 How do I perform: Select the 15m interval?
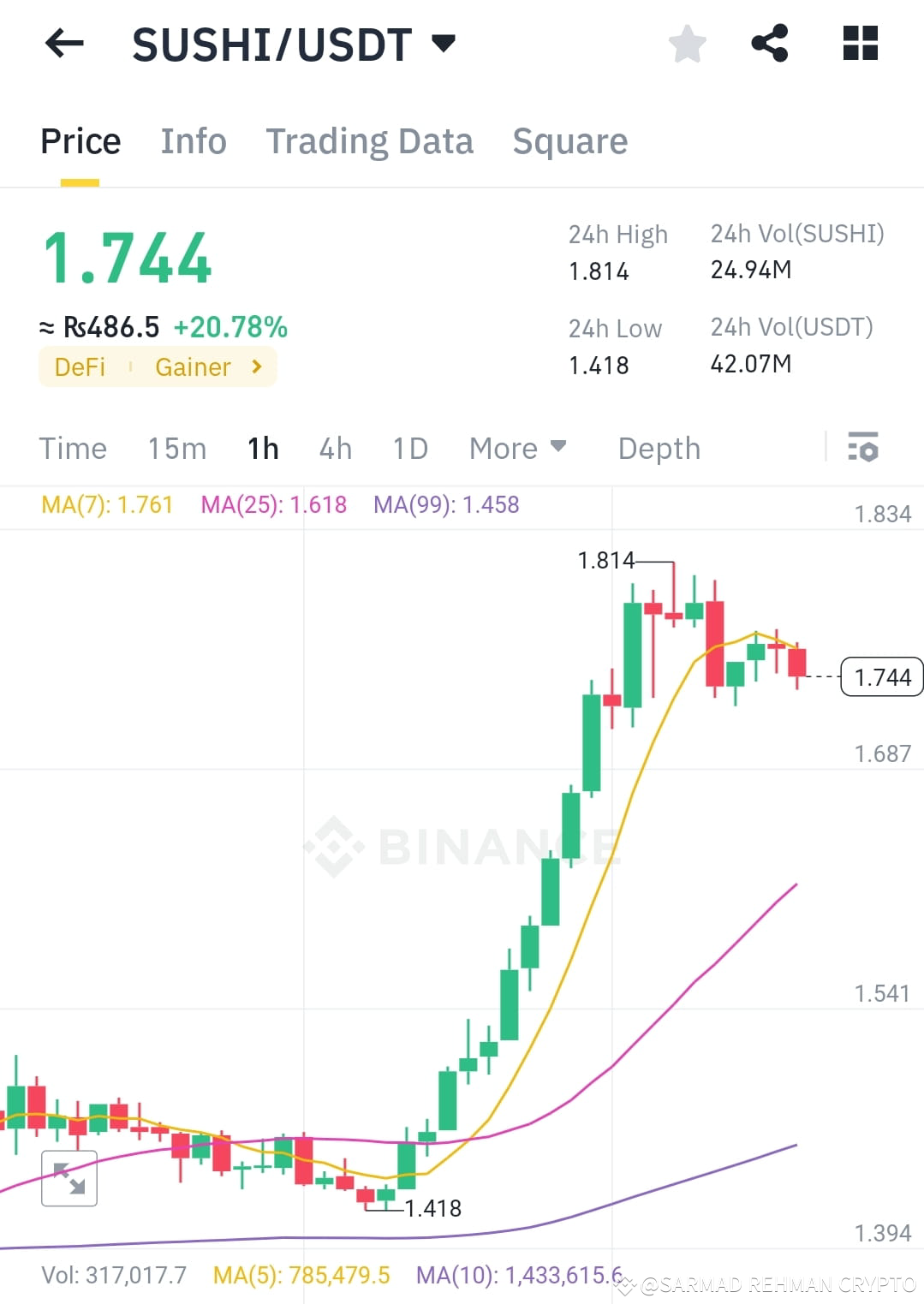pos(176,447)
